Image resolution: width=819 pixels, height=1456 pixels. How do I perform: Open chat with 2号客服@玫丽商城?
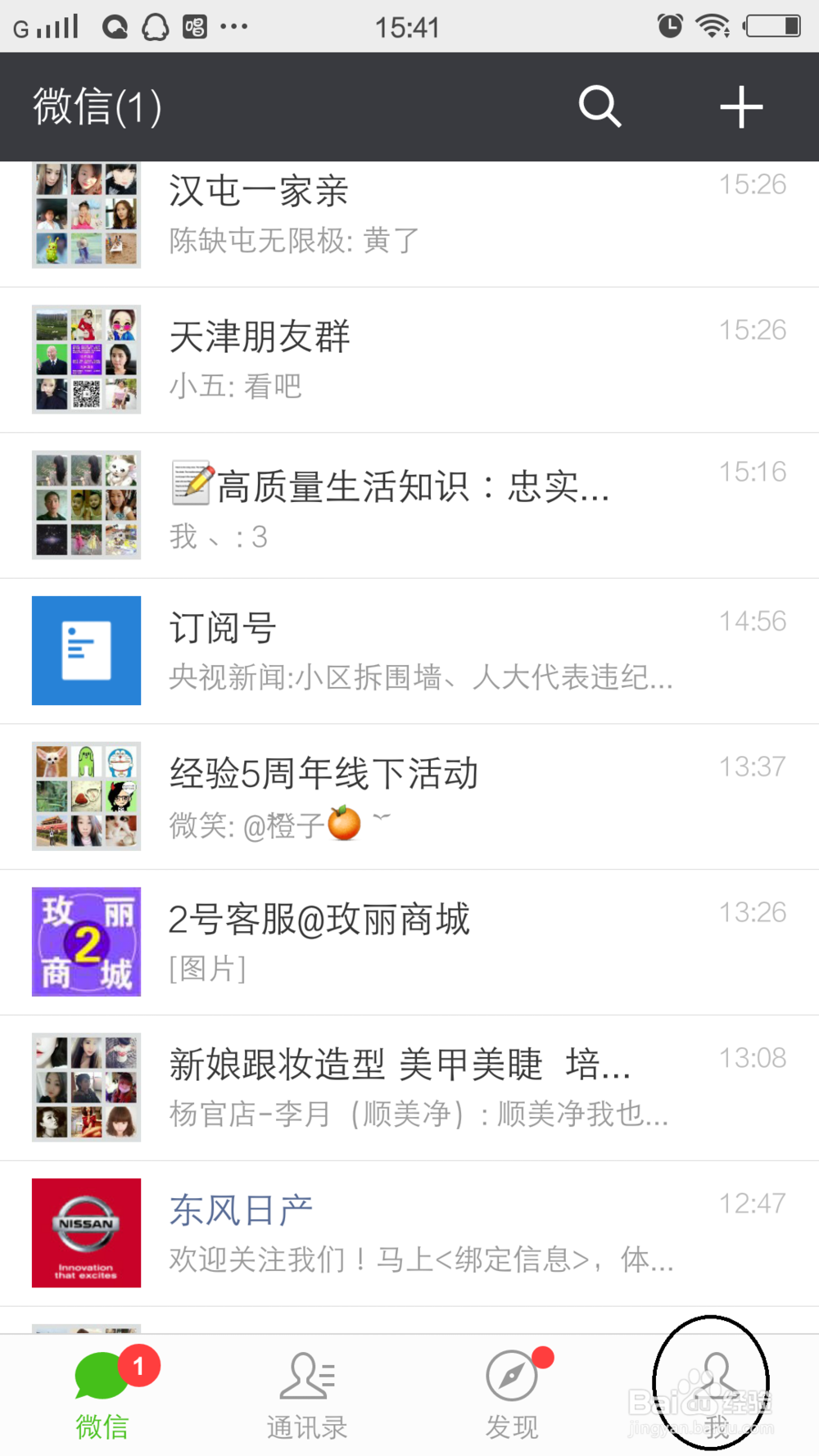[x=409, y=942]
